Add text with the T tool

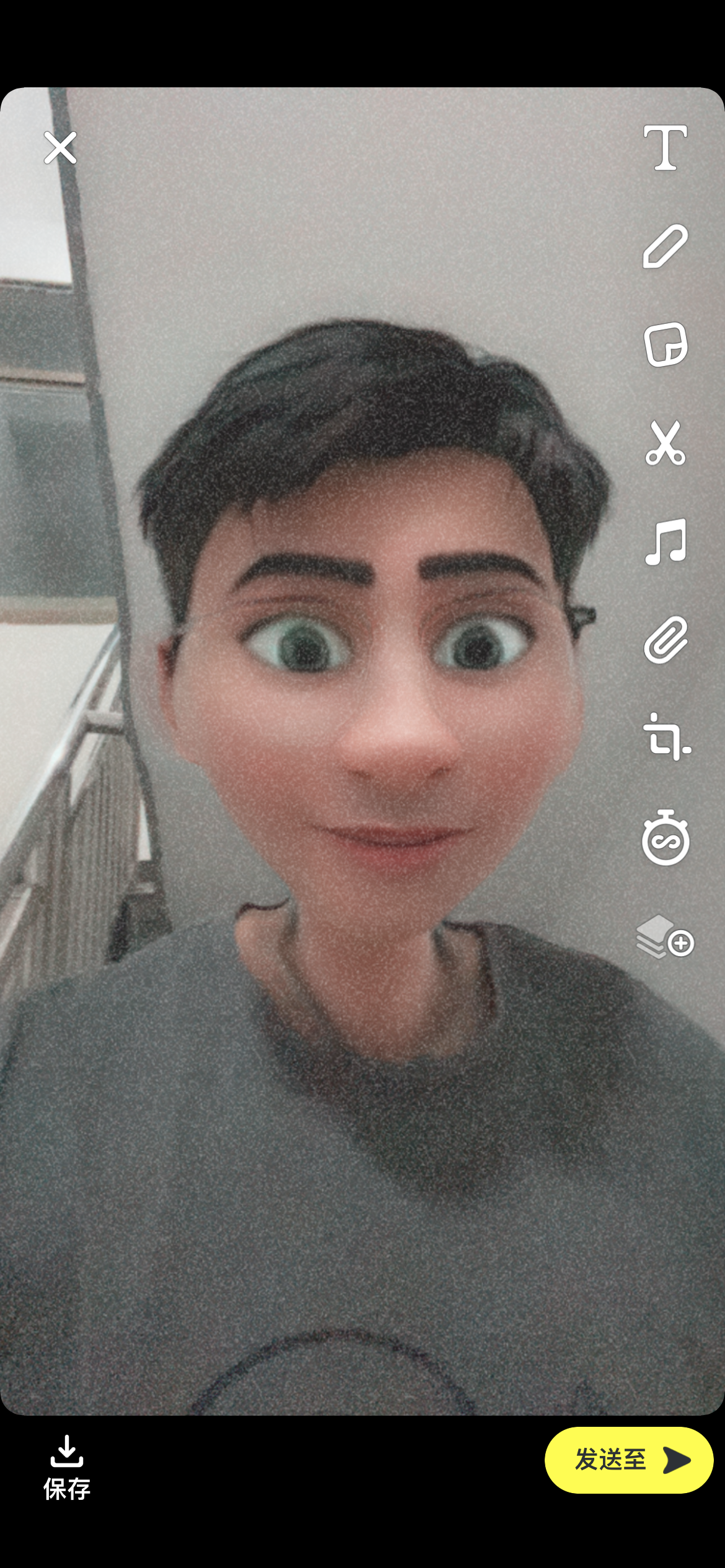pos(666,147)
